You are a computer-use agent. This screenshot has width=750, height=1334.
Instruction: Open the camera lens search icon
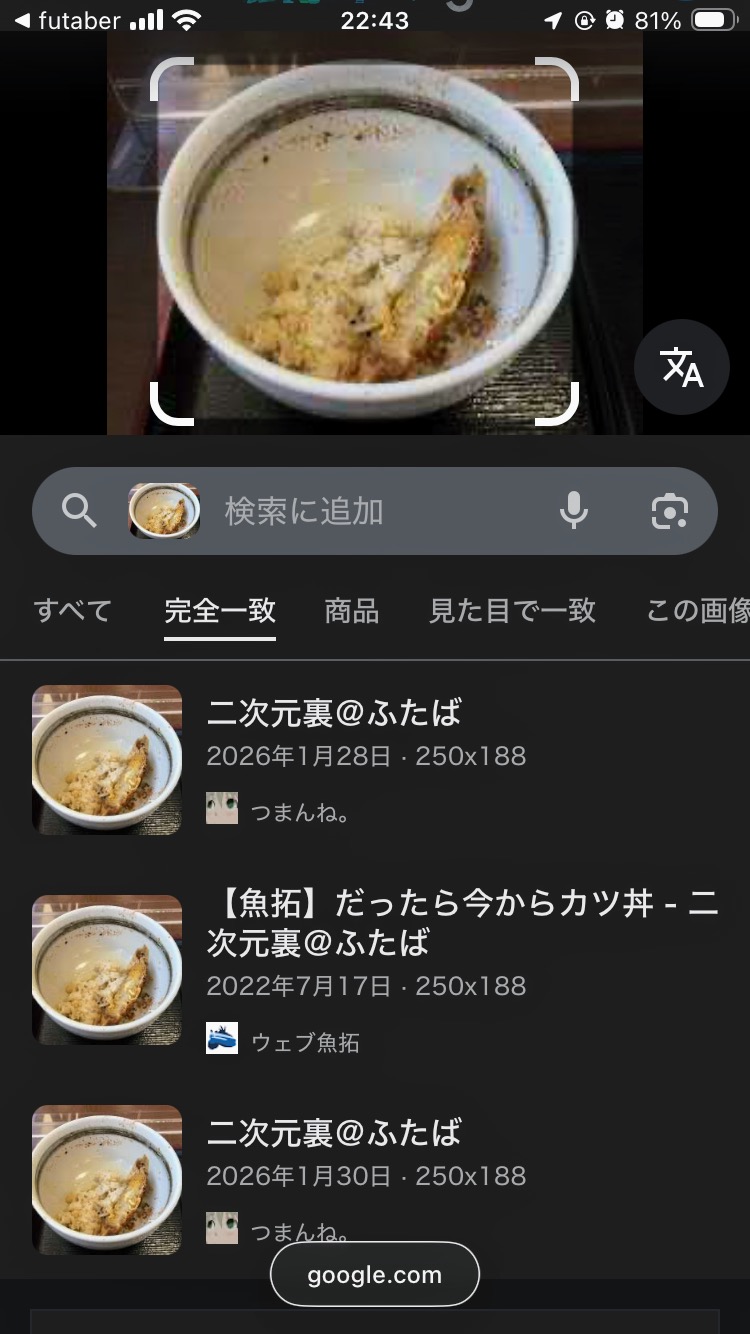click(669, 511)
